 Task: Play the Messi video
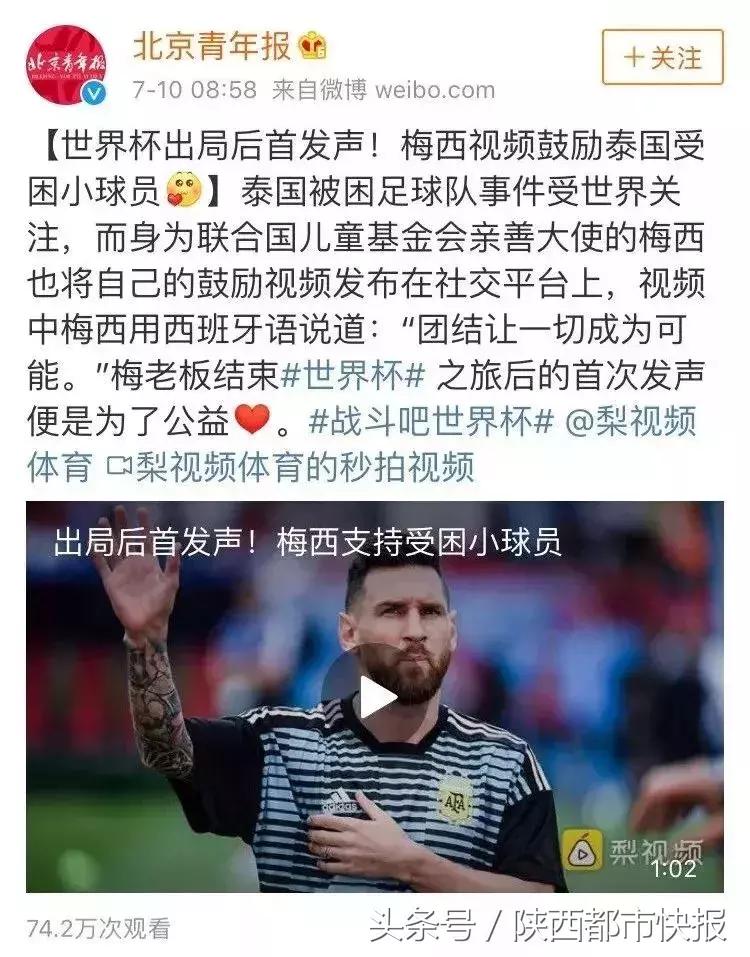pos(374,696)
